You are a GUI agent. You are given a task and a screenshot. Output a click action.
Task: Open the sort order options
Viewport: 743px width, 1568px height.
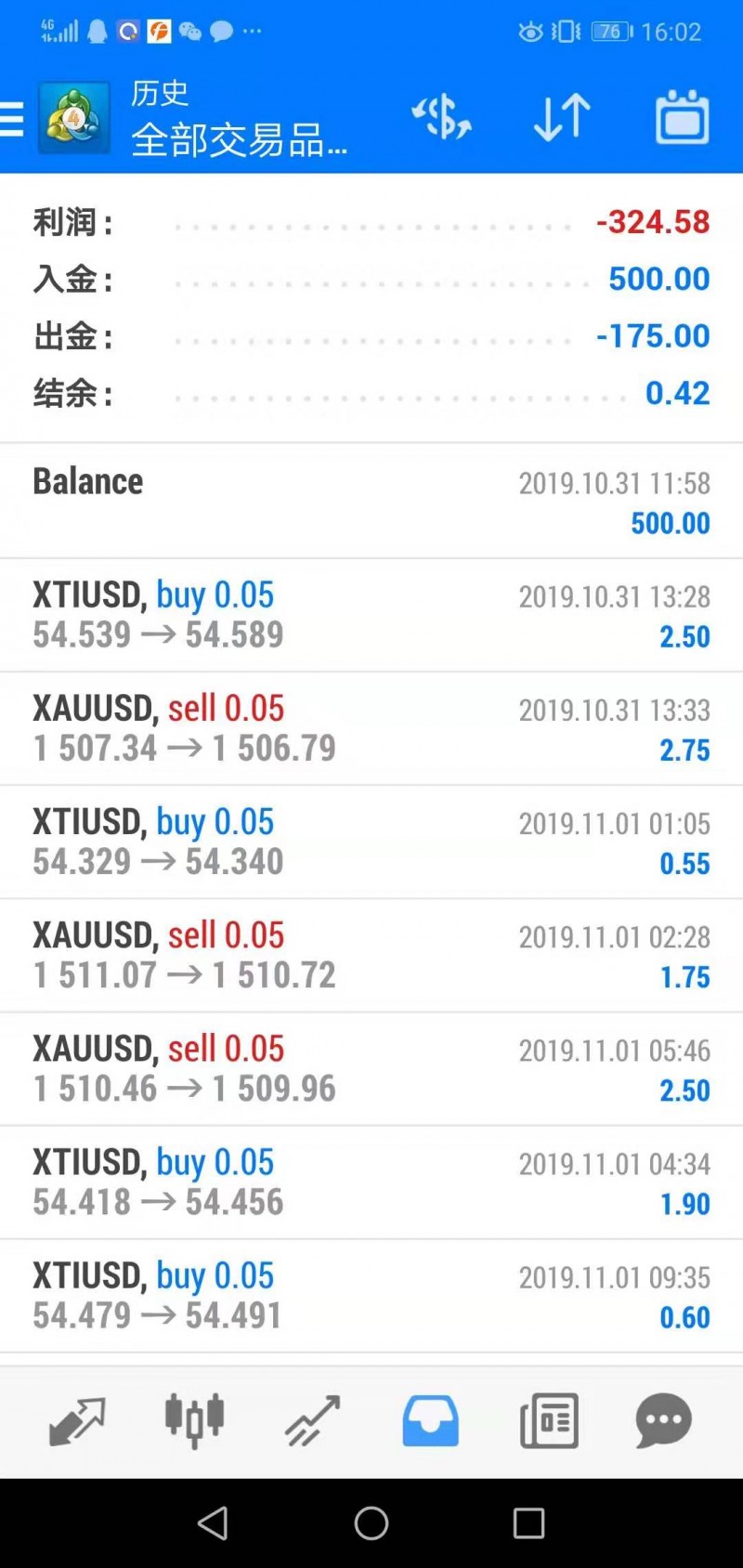pos(562,118)
